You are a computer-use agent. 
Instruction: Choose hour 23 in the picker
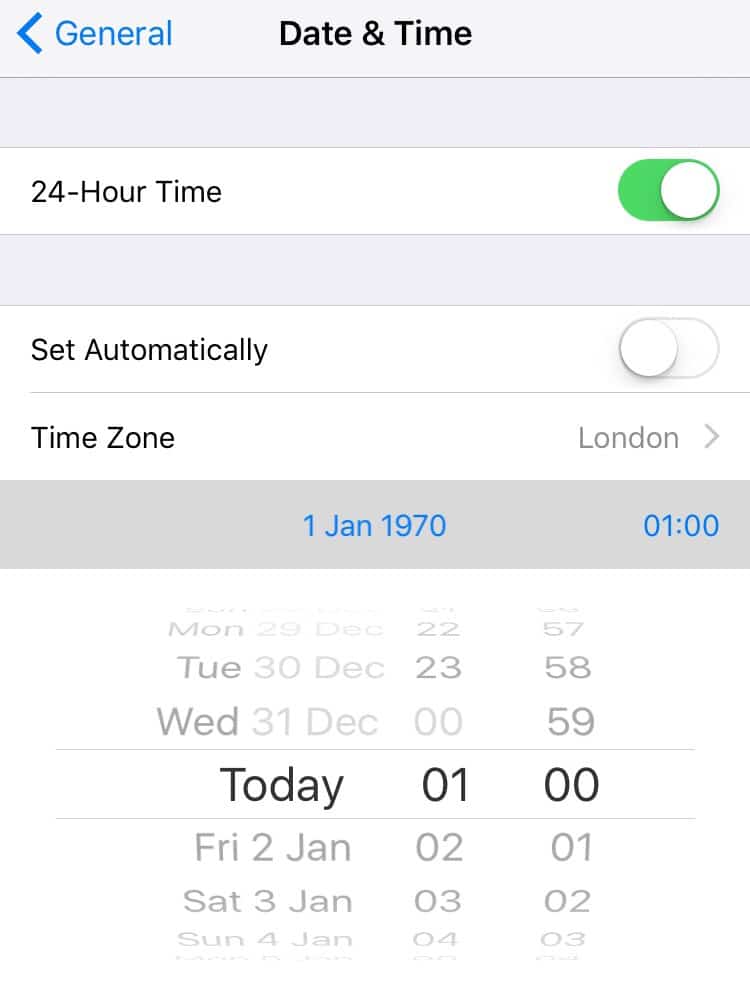point(438,668)
